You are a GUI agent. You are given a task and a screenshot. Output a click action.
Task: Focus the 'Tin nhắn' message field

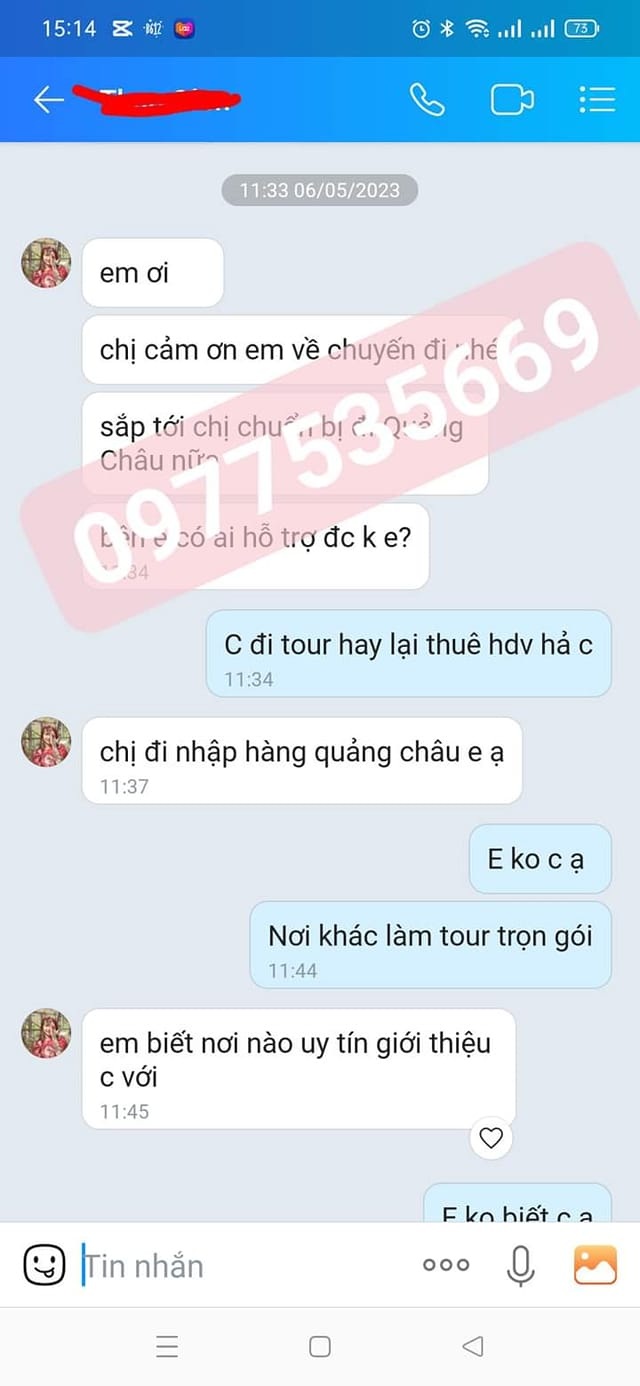click(x=240, y=1265)
